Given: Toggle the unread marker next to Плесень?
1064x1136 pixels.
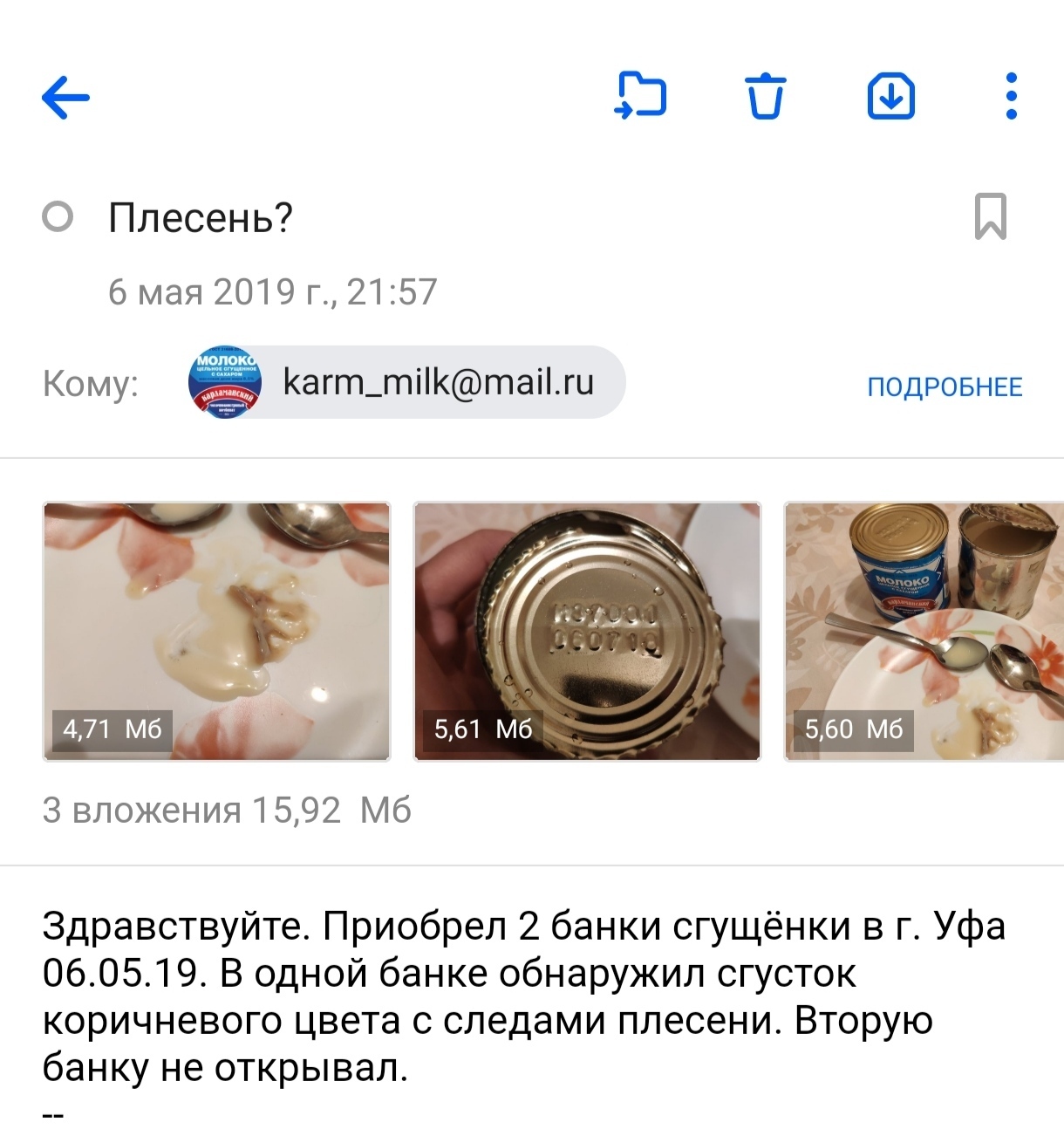Looking at the screenshot, I should point(58,216).
